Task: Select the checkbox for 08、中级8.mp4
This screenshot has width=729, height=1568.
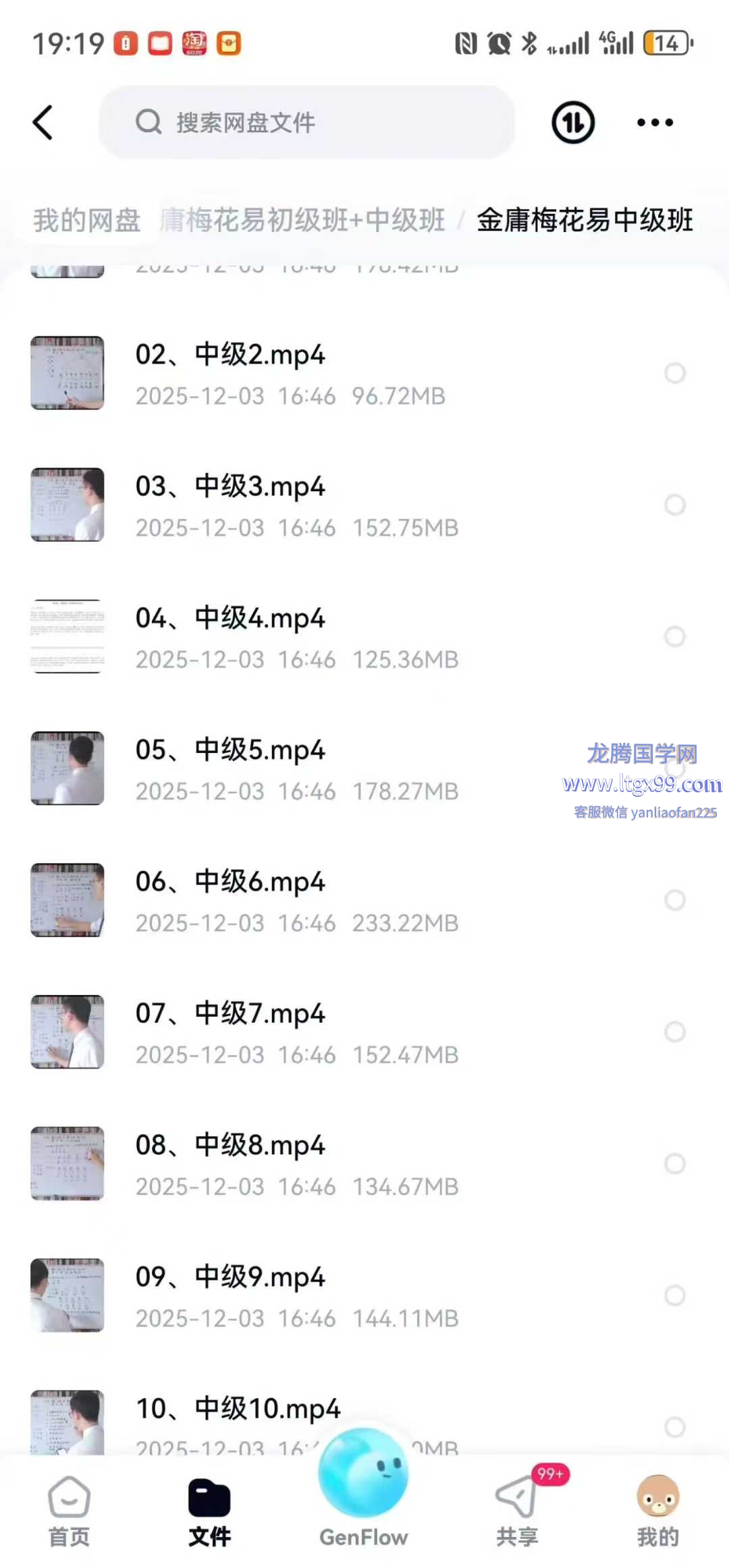Action: pyautogui.click(x=674, y=1163)
